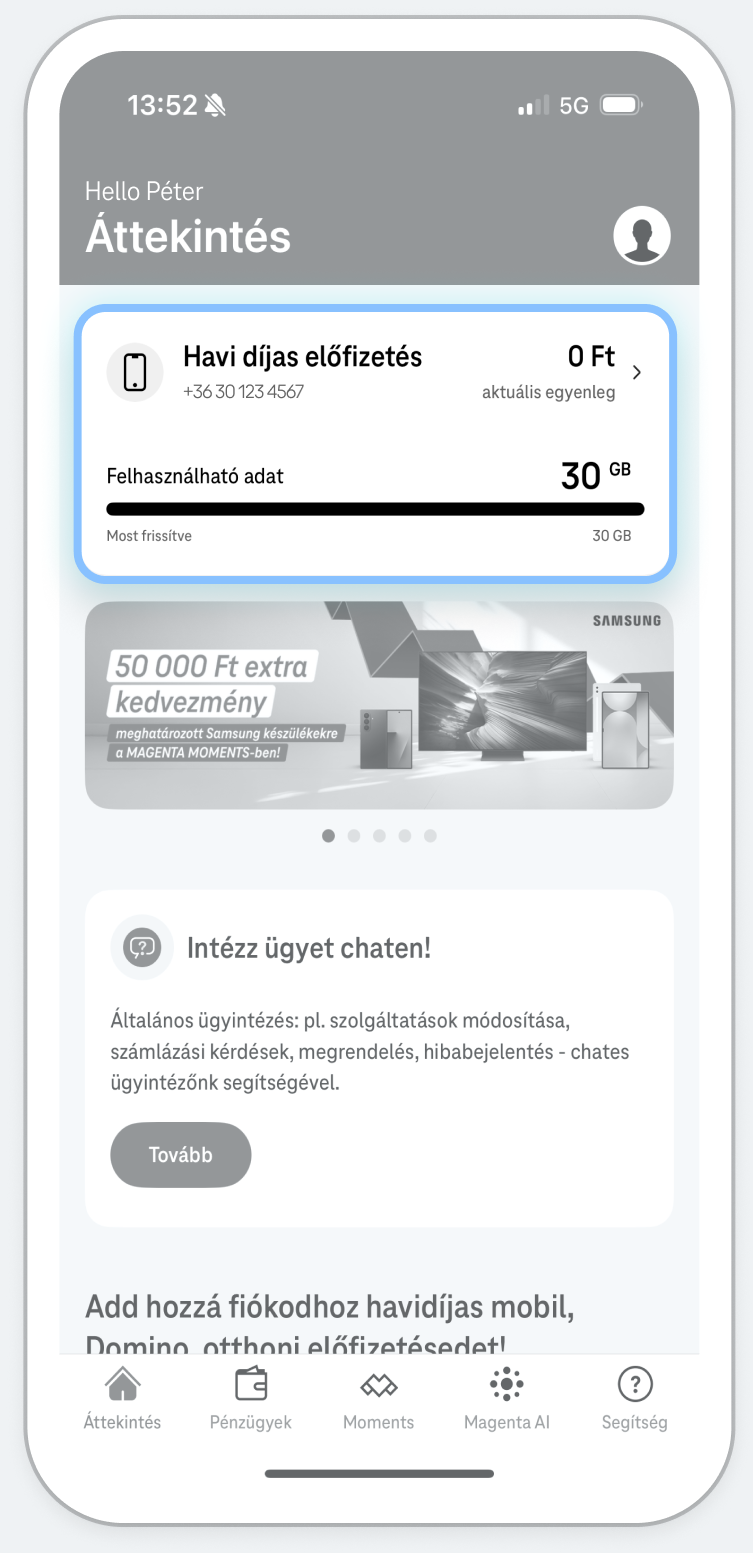
Task: Expand subscription details with the chevron arrow
Action: [x=637, y=371]
